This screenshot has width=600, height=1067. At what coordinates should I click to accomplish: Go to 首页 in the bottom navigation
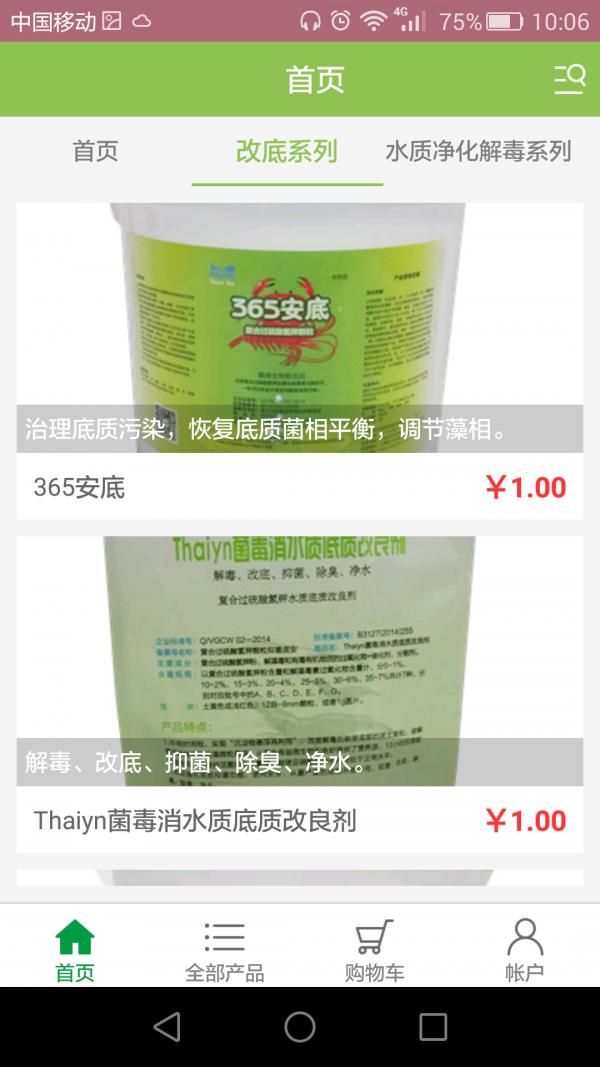75,949
